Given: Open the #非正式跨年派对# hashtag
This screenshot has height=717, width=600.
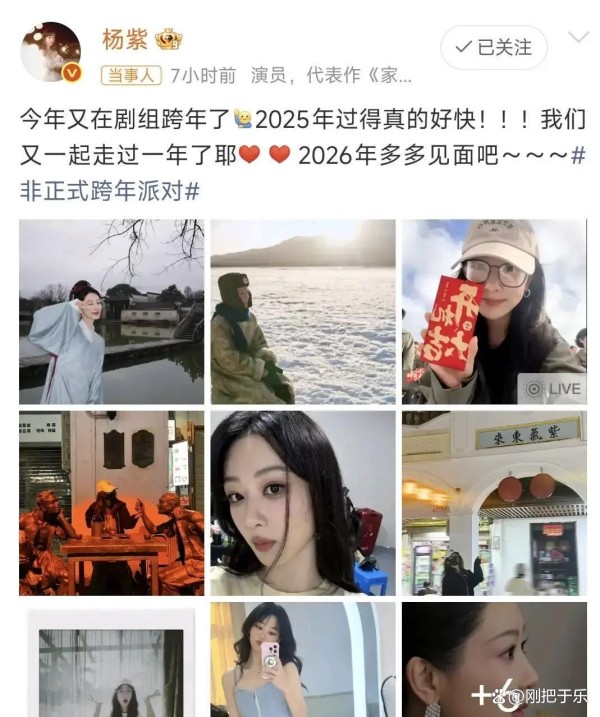Looking at the screenshot, I should [110, 191].
